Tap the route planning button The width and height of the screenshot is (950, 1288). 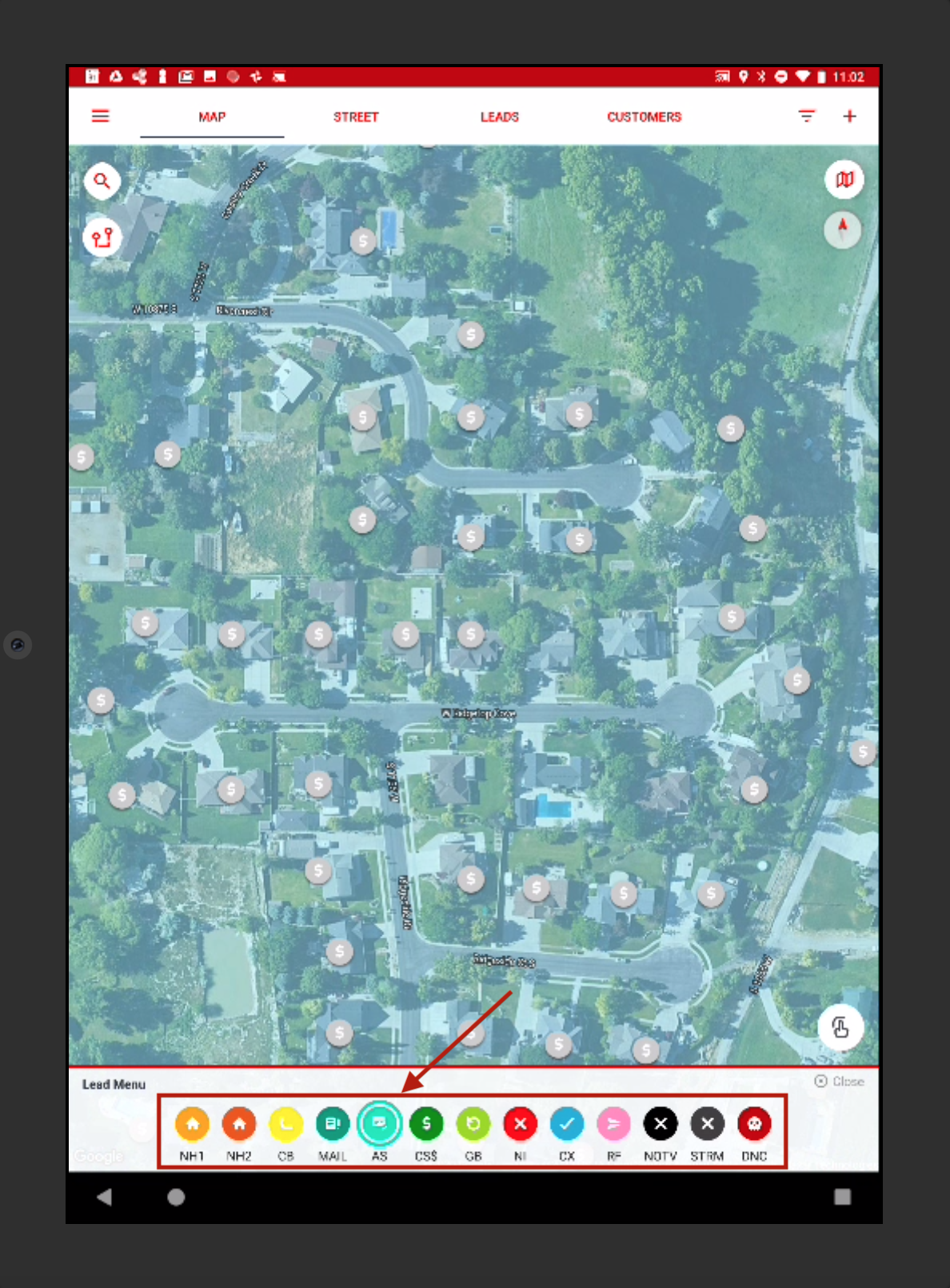tap(102, 238)
